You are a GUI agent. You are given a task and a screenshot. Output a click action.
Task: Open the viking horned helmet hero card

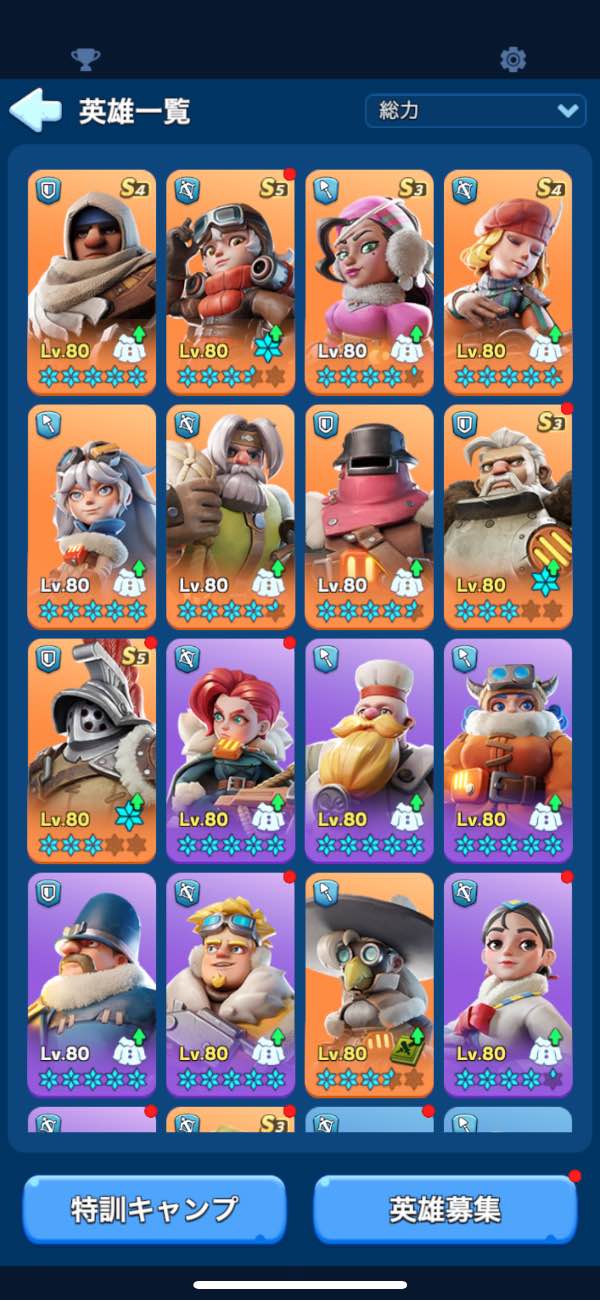(x=509, y=750)
